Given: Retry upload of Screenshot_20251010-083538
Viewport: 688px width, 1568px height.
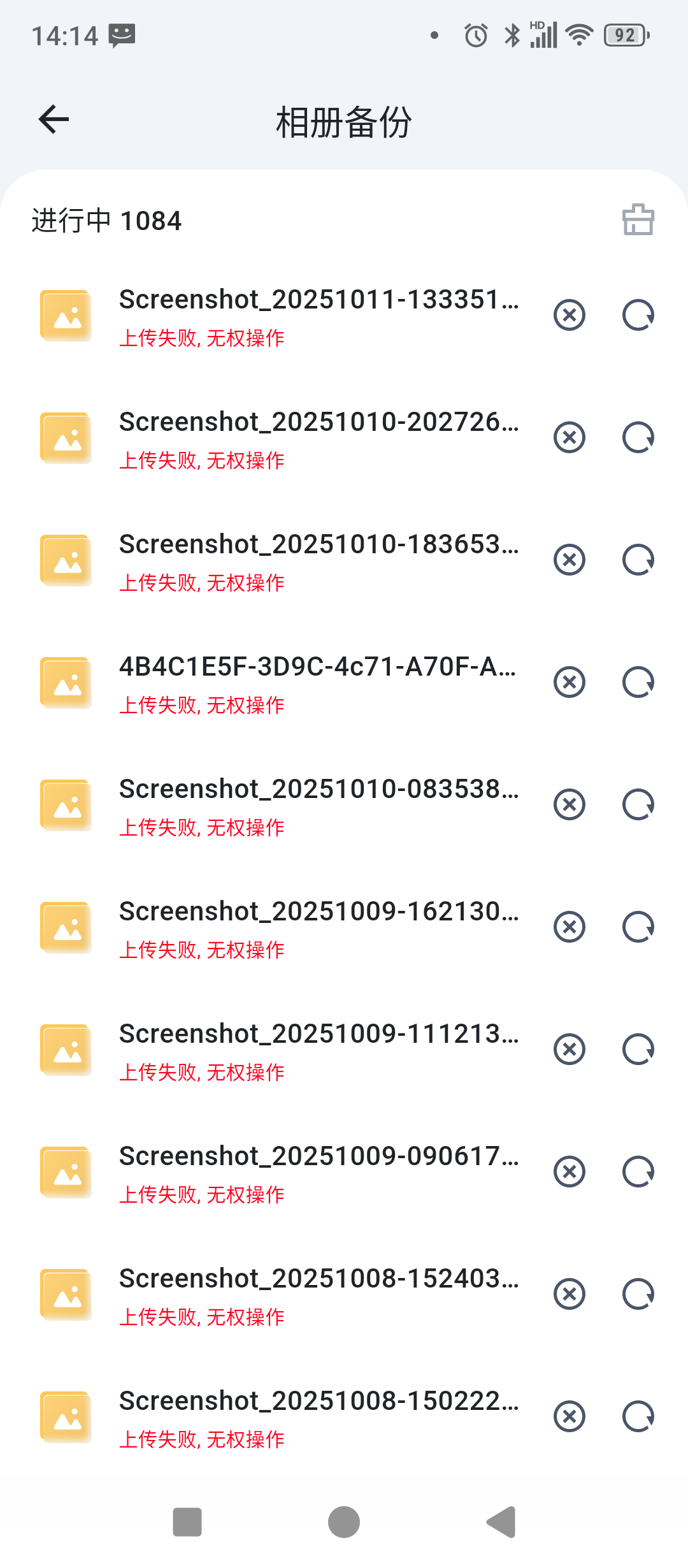Looking at the screenshot, I should [638, 804].
